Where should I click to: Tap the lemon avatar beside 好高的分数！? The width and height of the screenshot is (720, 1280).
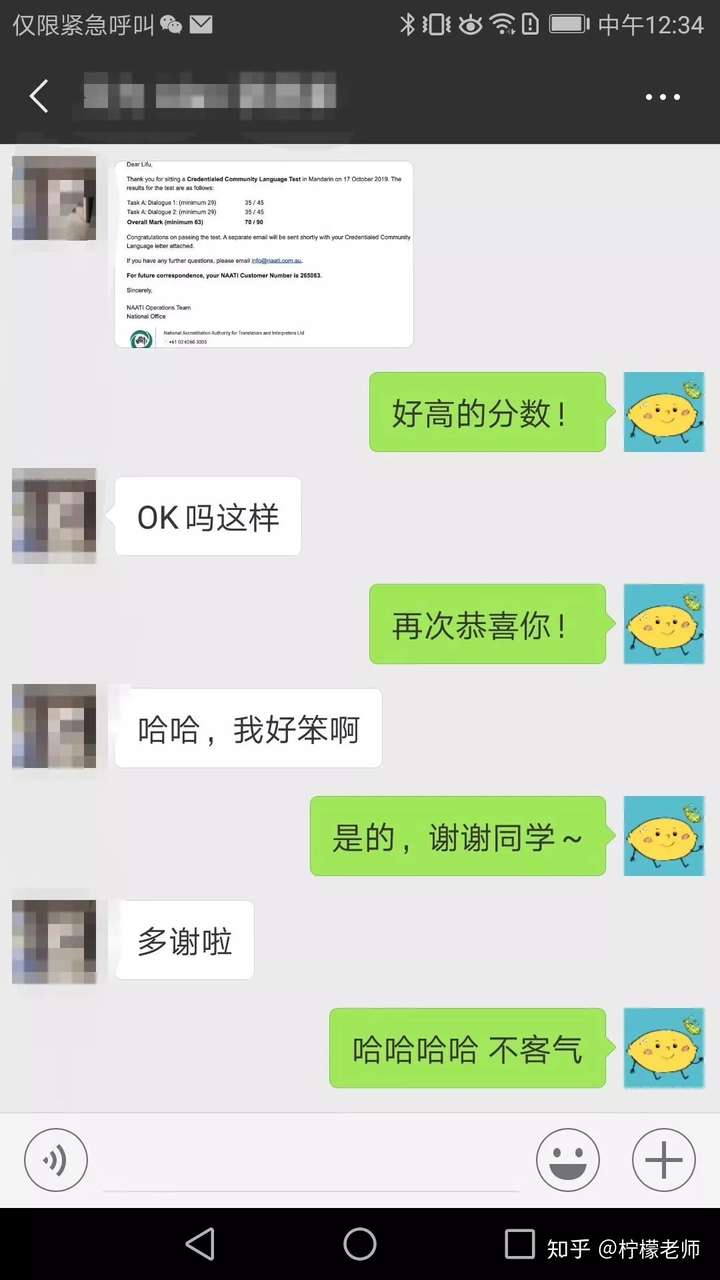tap(664, 412)
